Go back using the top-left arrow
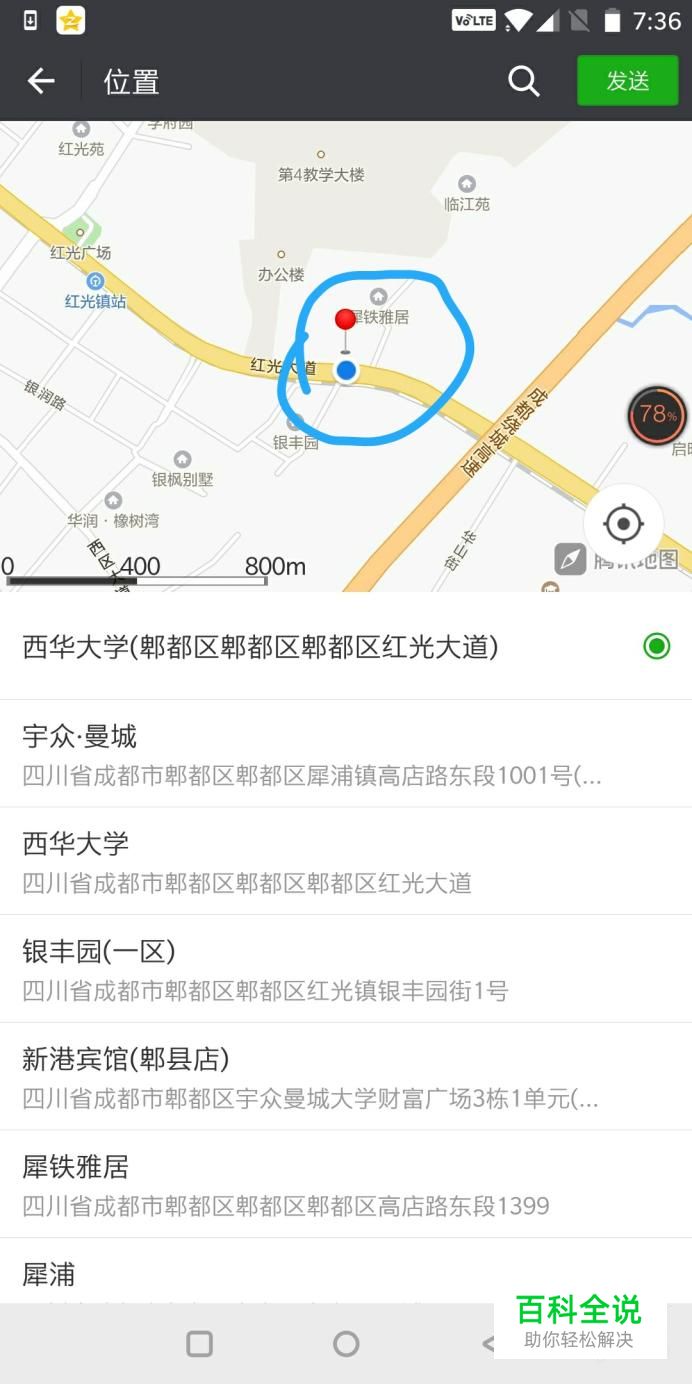This screenshot has width=692, height=1384. pyautogui.click(x=41, y=81)
